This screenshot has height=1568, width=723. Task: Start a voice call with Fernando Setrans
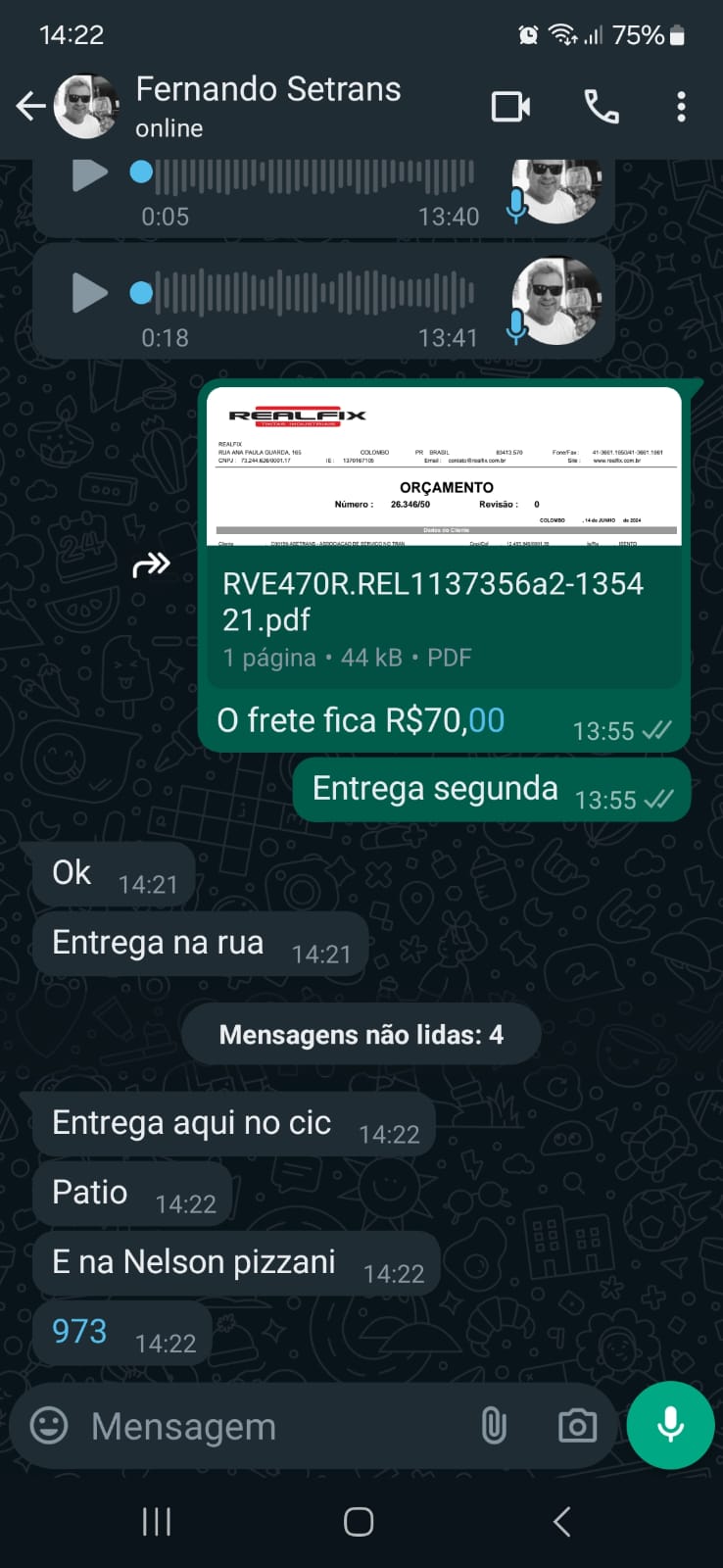(x=601, y=106)
